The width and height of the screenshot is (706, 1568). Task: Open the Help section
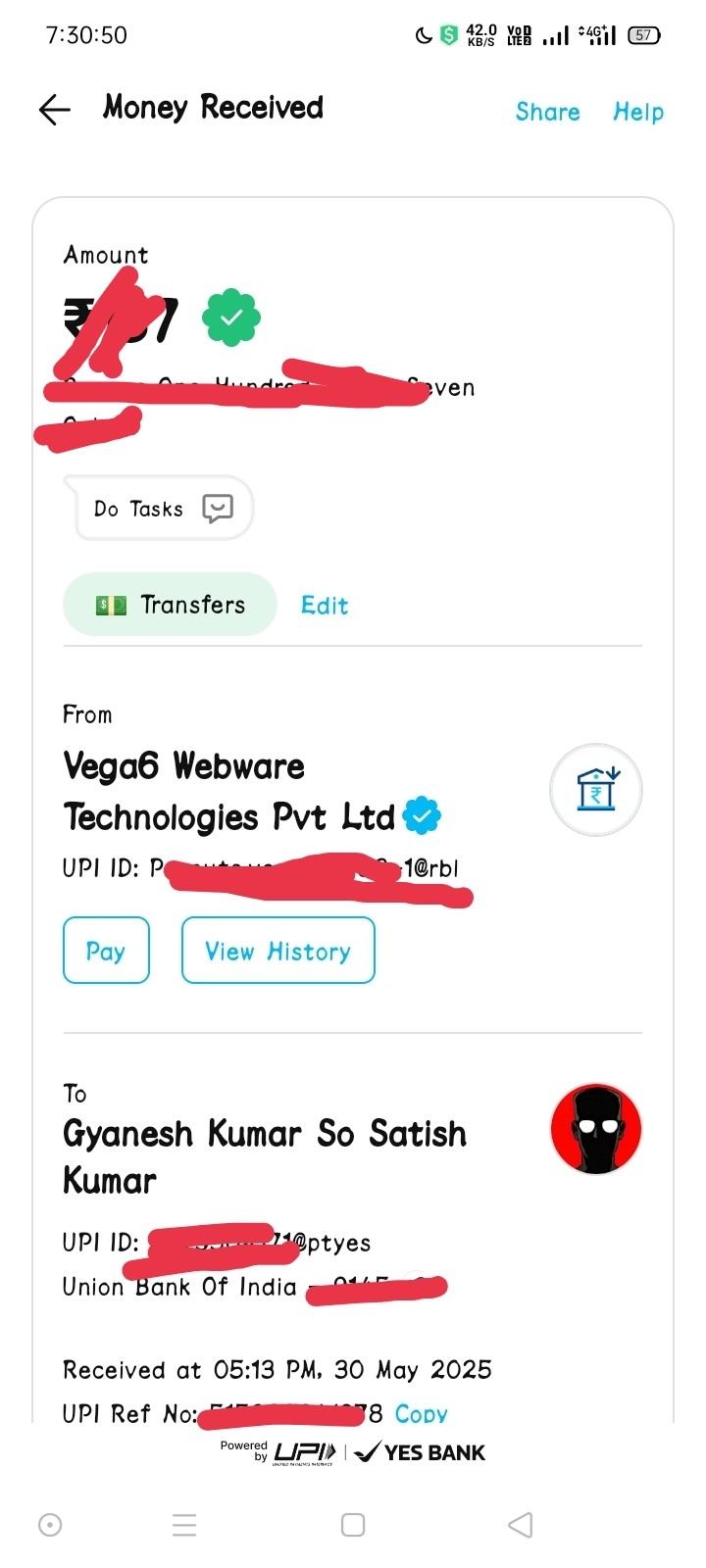[638, 112]
